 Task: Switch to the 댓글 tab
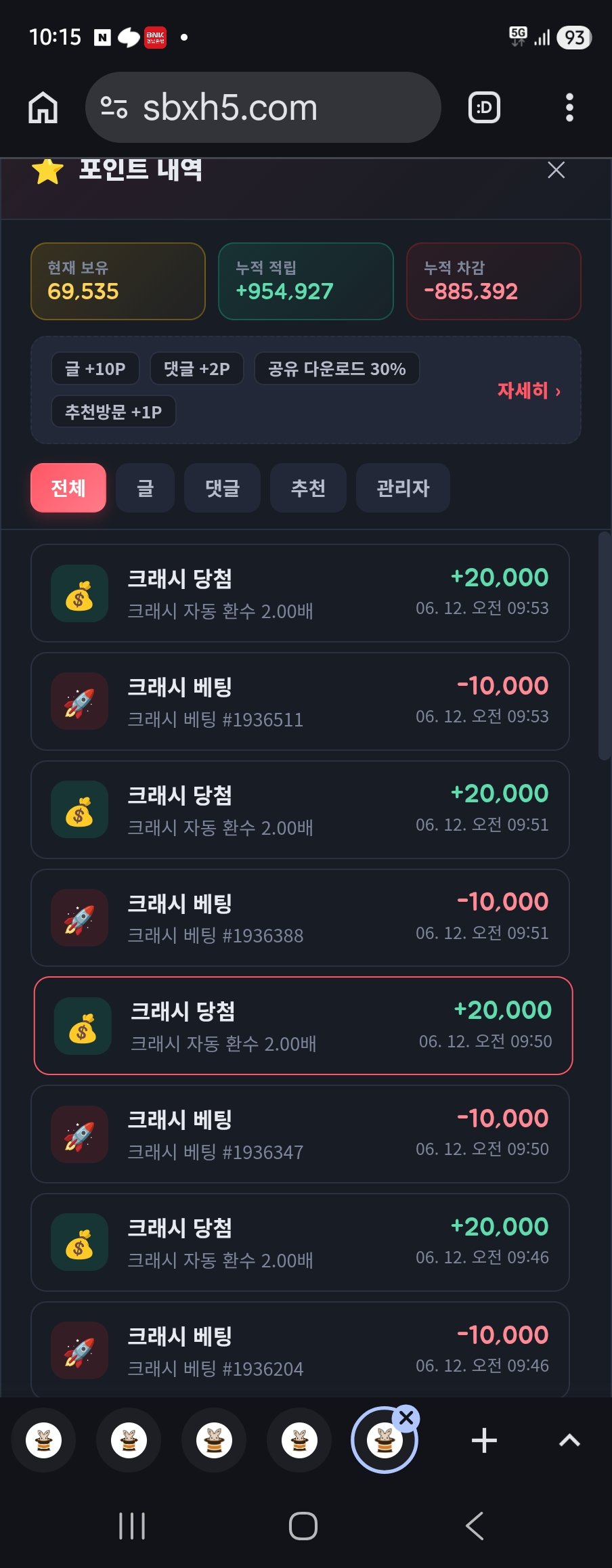point(222,487)
